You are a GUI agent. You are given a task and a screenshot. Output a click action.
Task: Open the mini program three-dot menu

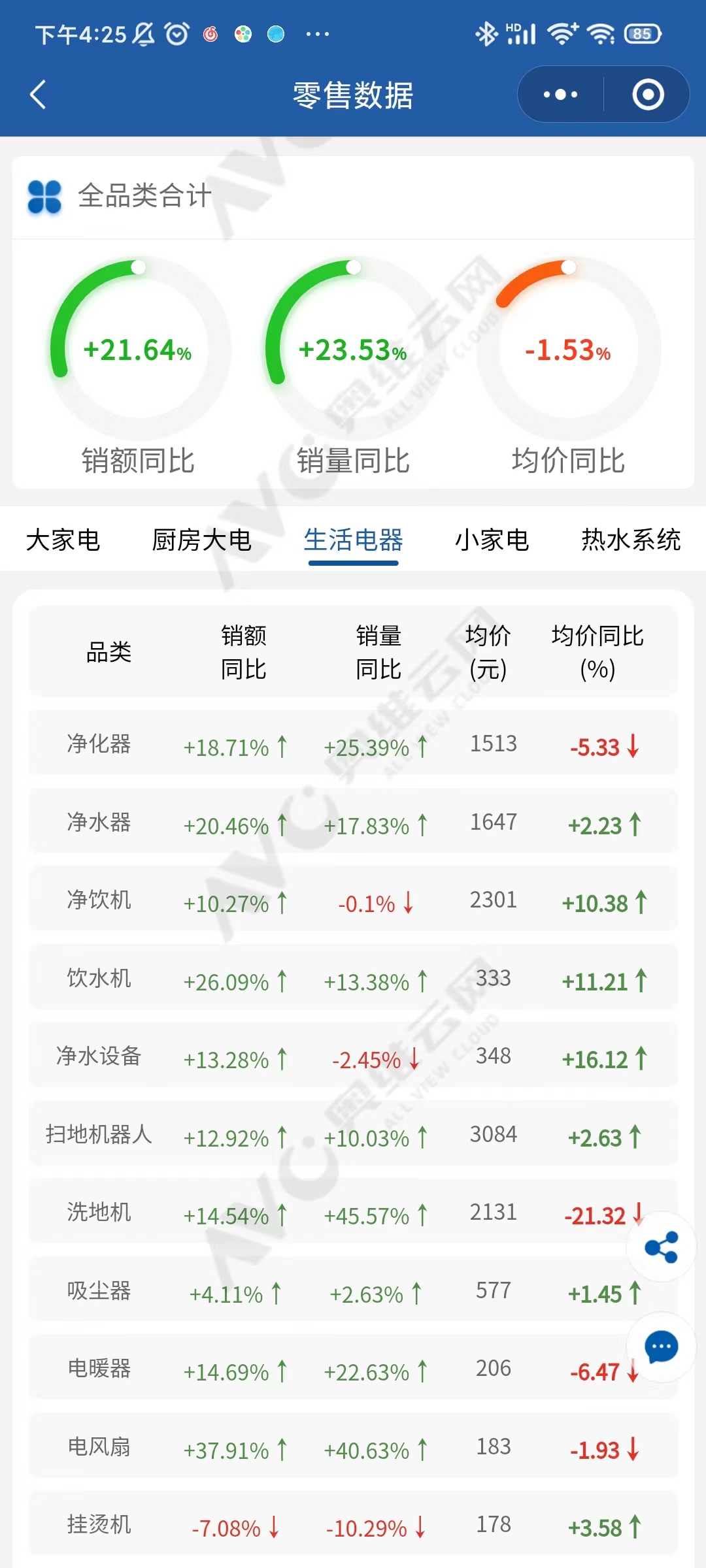pyautogui.click(x=560, y=95)
